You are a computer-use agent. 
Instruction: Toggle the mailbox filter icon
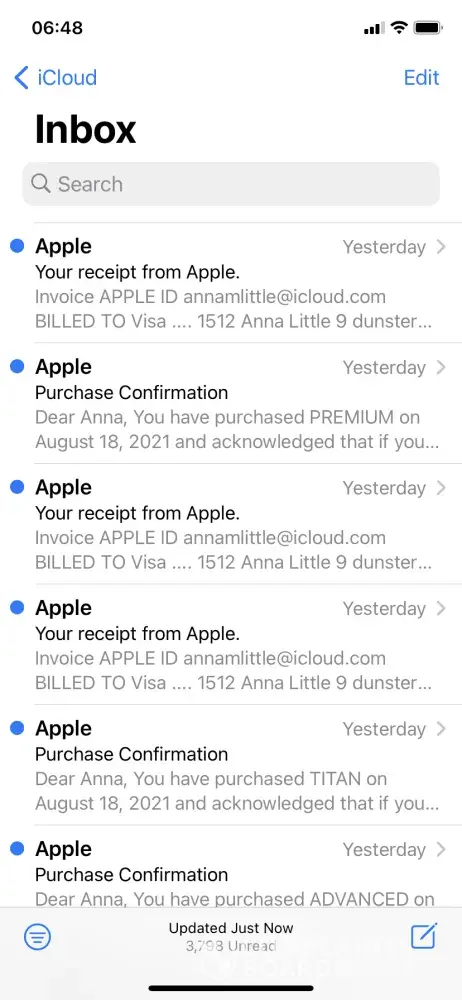[x=38, y=936]
